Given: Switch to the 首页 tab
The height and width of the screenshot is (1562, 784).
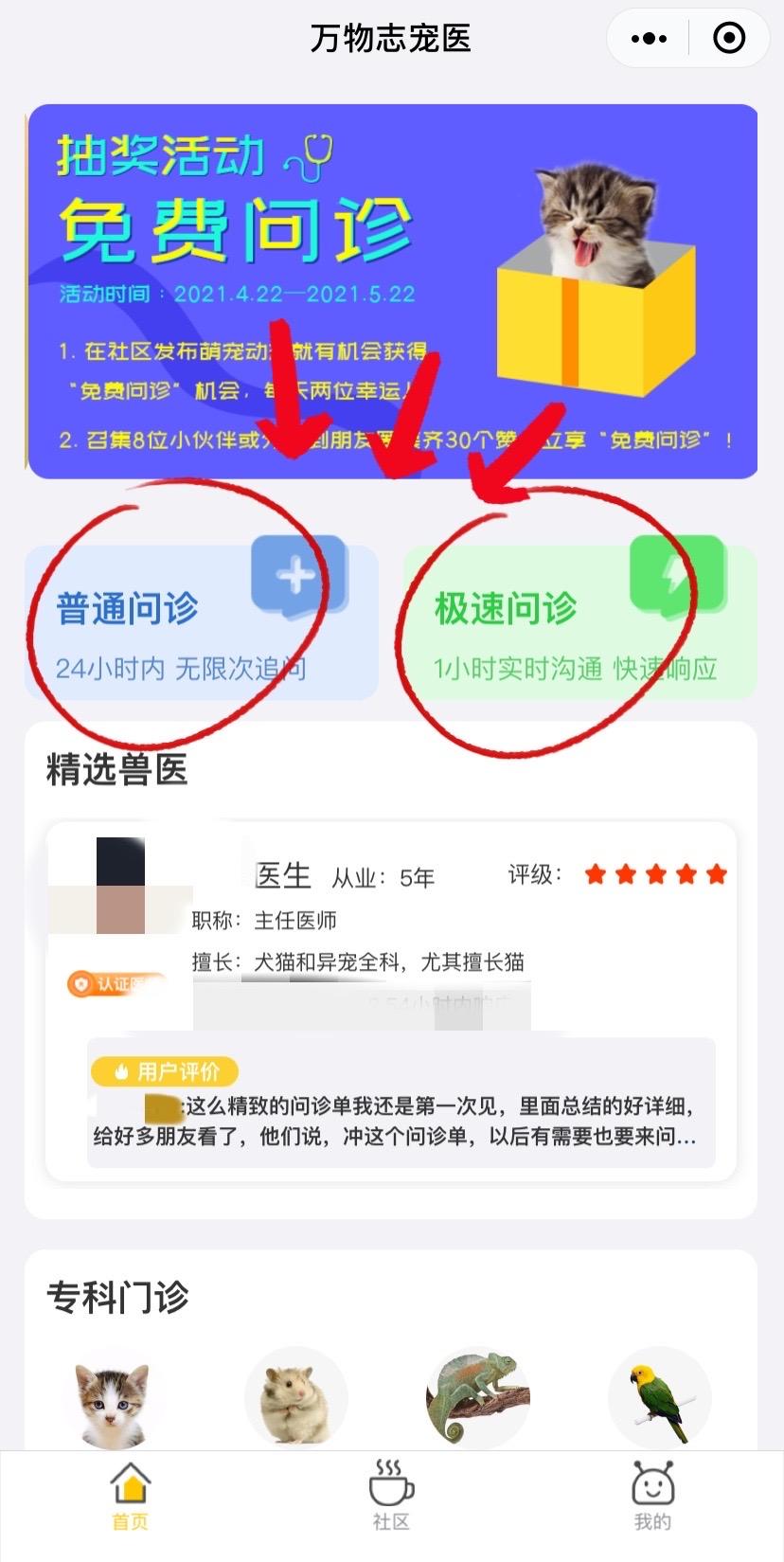Looking at the screenshot, I should pos(131,1497).
